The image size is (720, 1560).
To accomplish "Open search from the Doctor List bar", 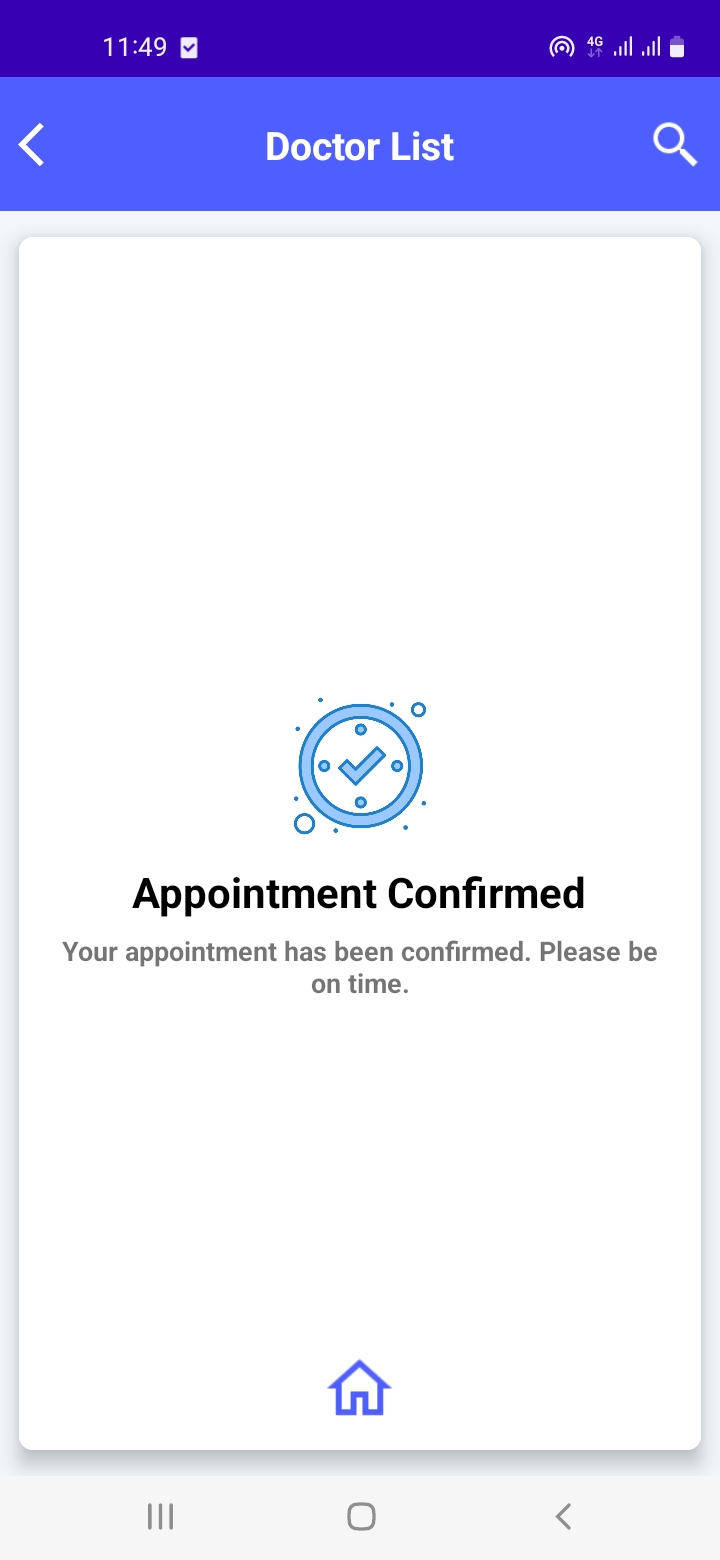I will pos(675,146).
